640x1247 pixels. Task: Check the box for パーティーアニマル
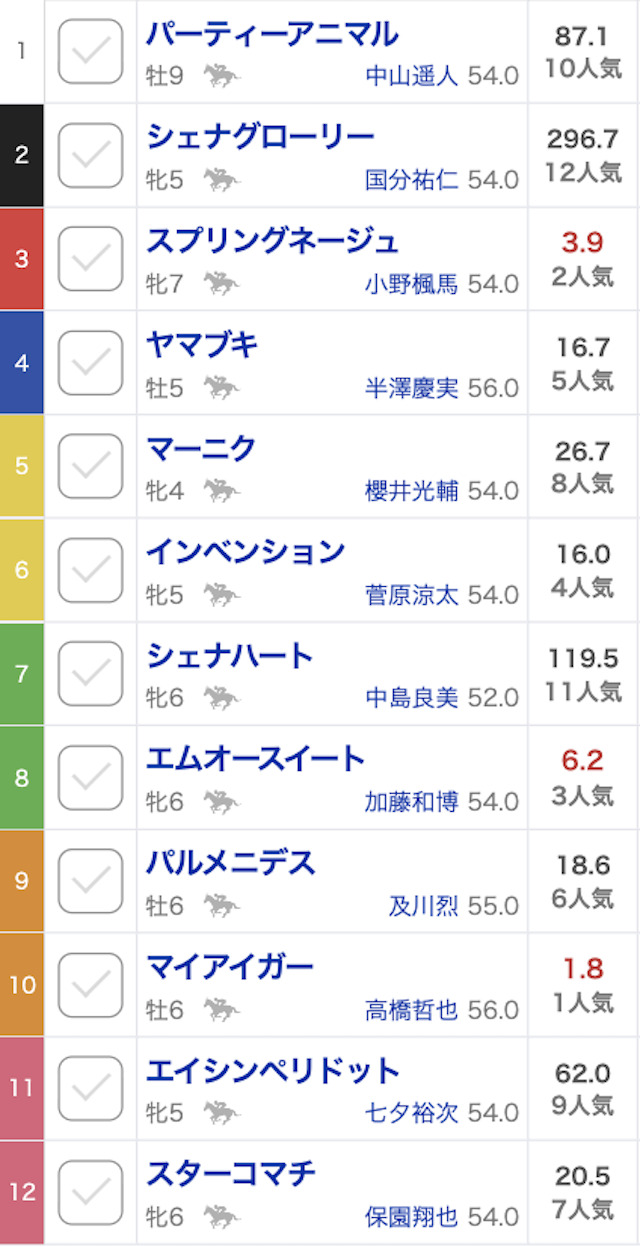(90, 51)
